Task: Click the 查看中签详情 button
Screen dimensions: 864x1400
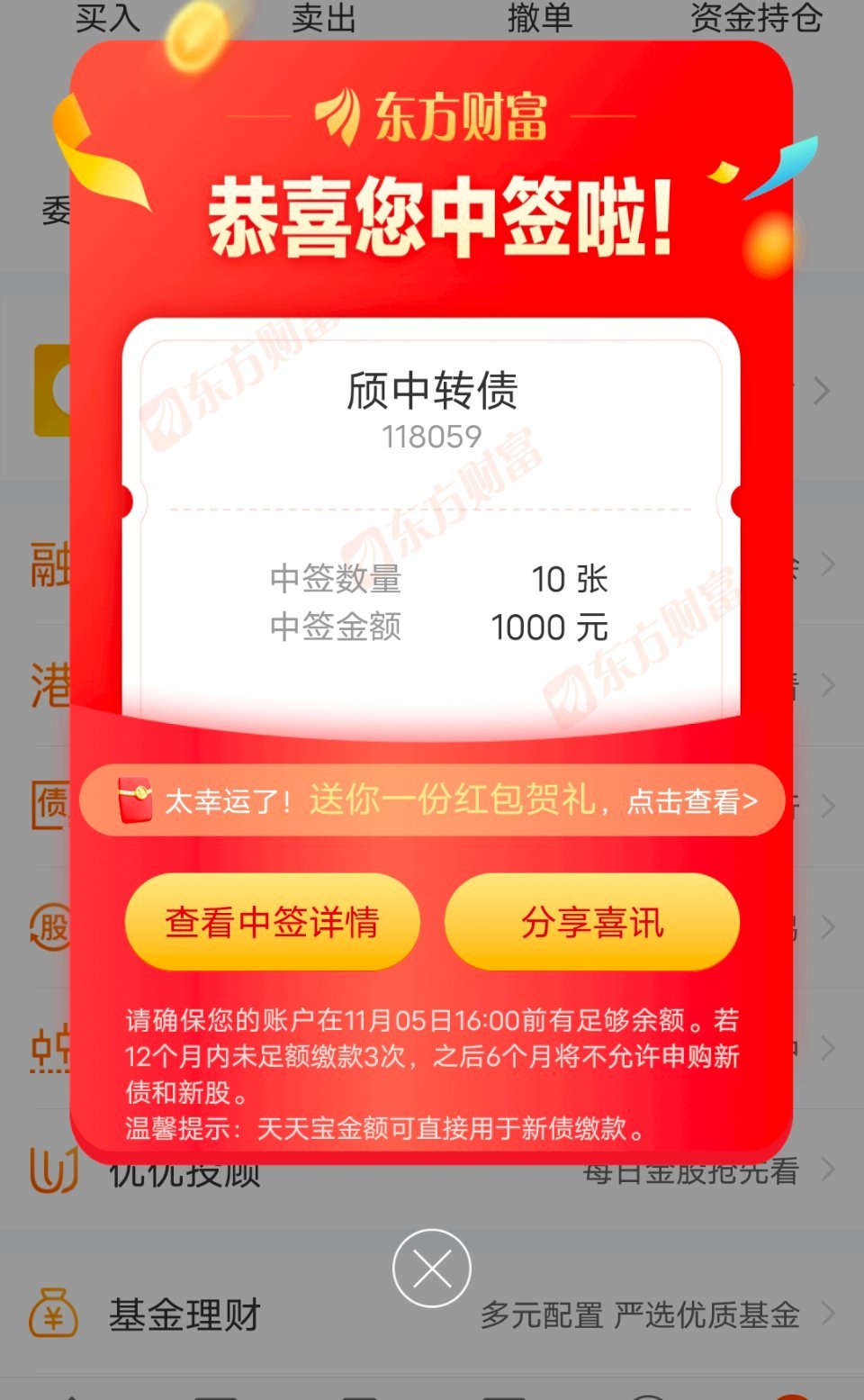Action: [271, 922]
